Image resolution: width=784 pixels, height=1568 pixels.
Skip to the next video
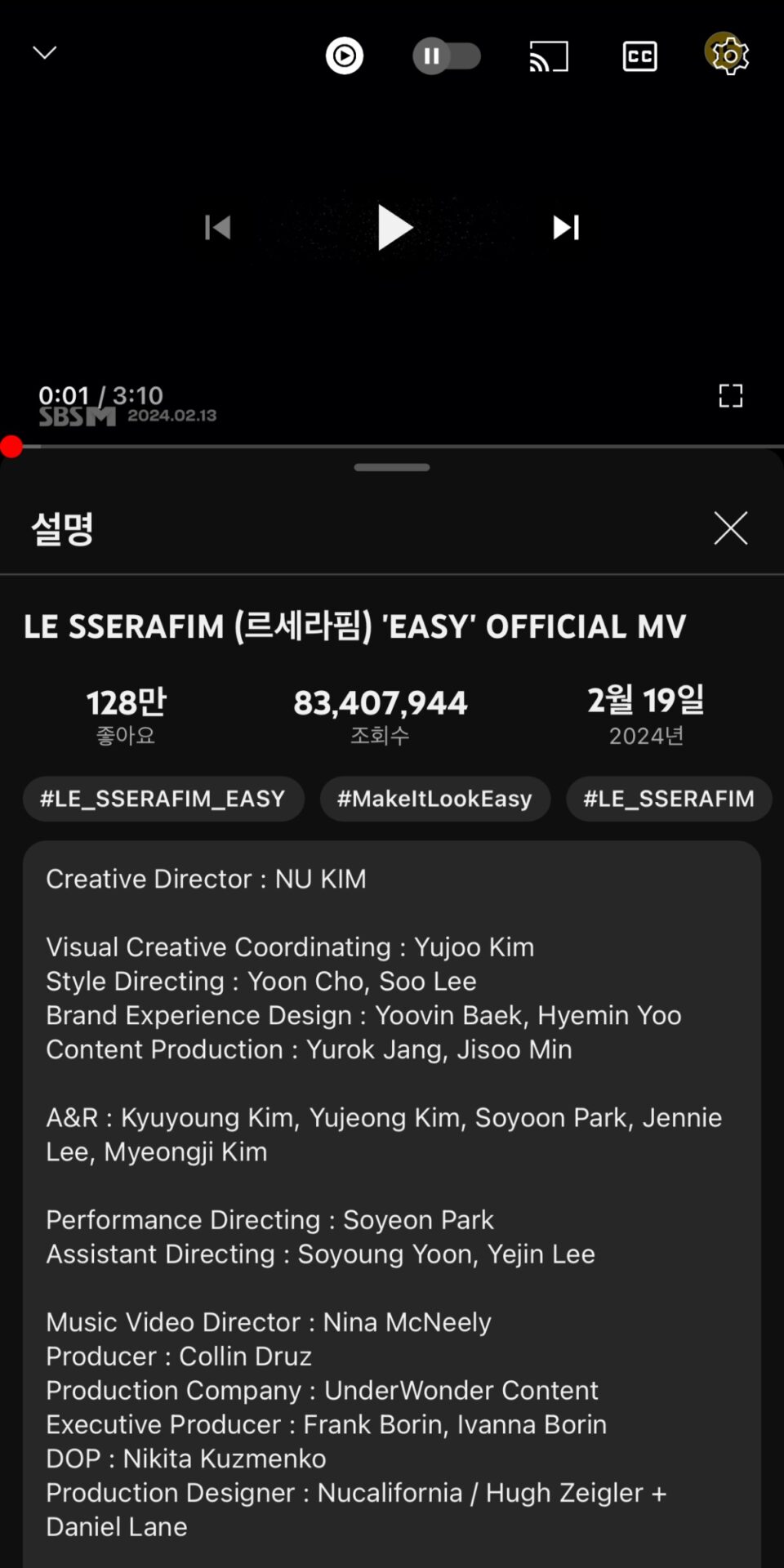tap(566, 227)
